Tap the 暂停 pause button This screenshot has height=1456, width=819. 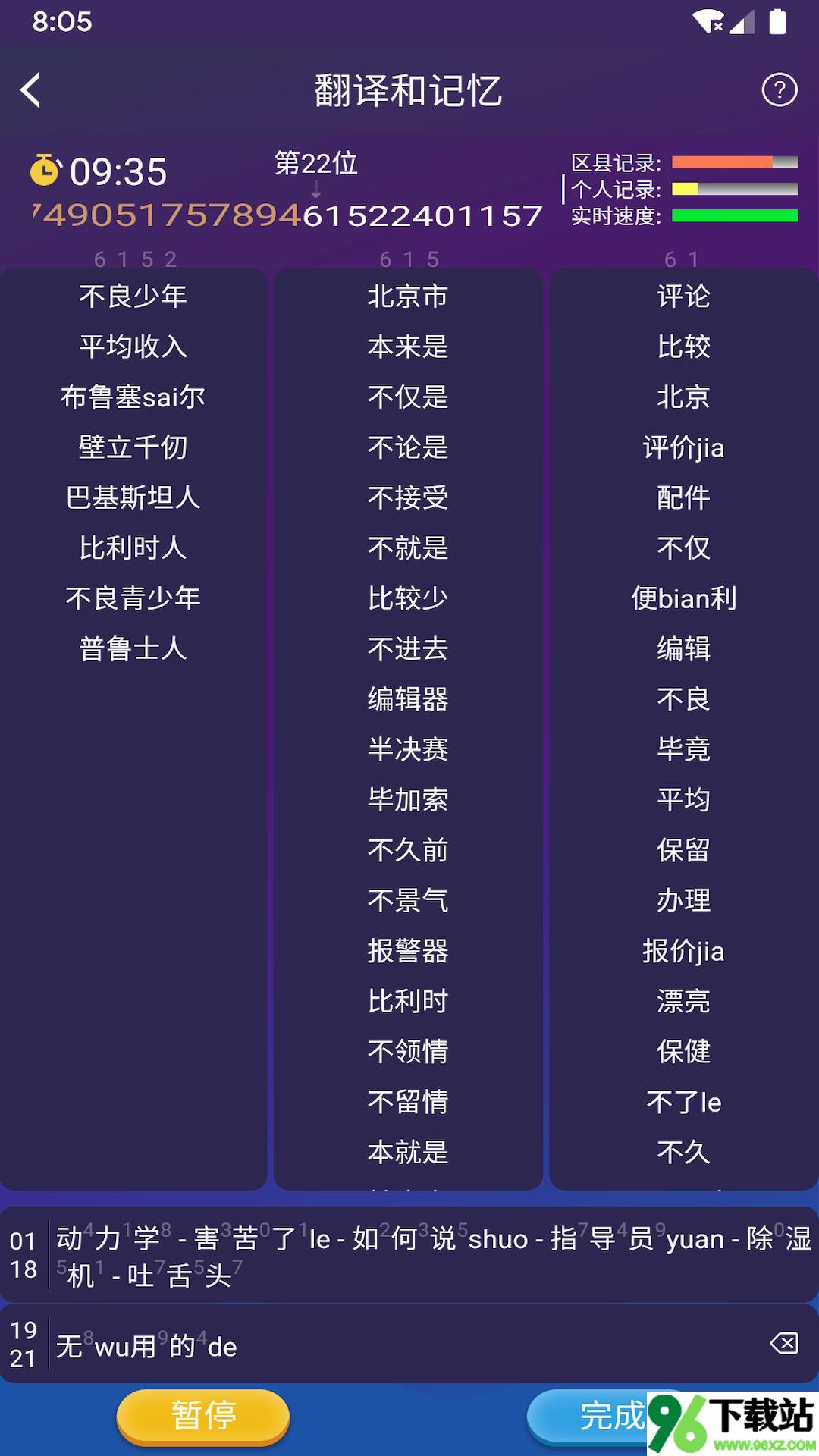pos(203,1416)
